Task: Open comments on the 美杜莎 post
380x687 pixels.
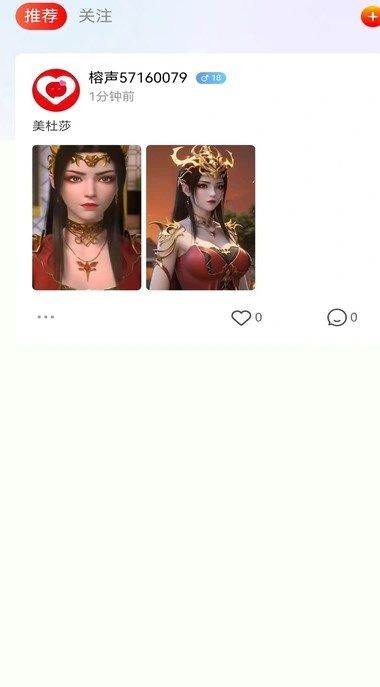Action: click(337, 317)
